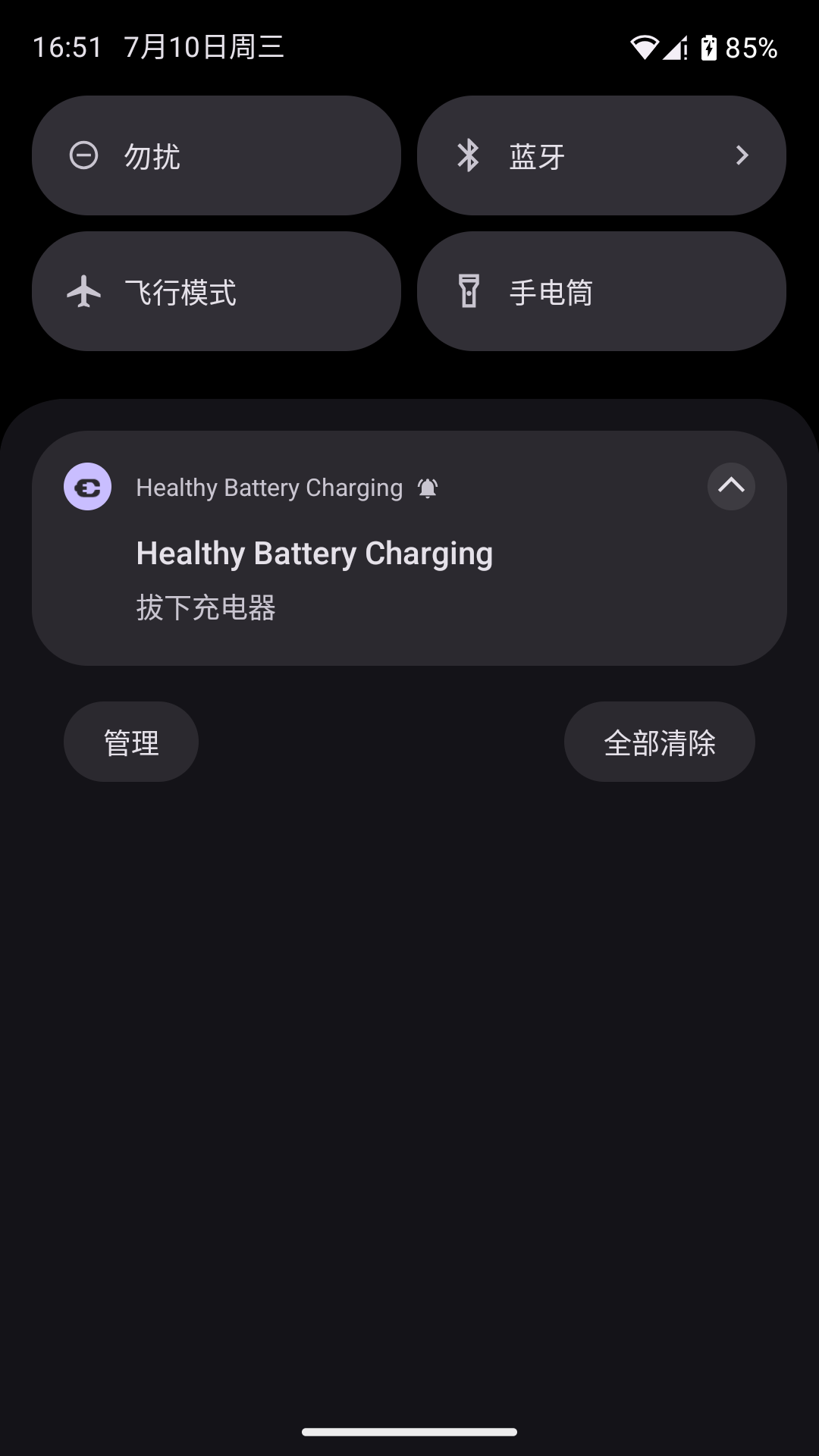Image resolution: width=819 pixels, height=1456 pixels.
Task: Switch on the 手电筒 flashlight
Action: pos(601,291)
